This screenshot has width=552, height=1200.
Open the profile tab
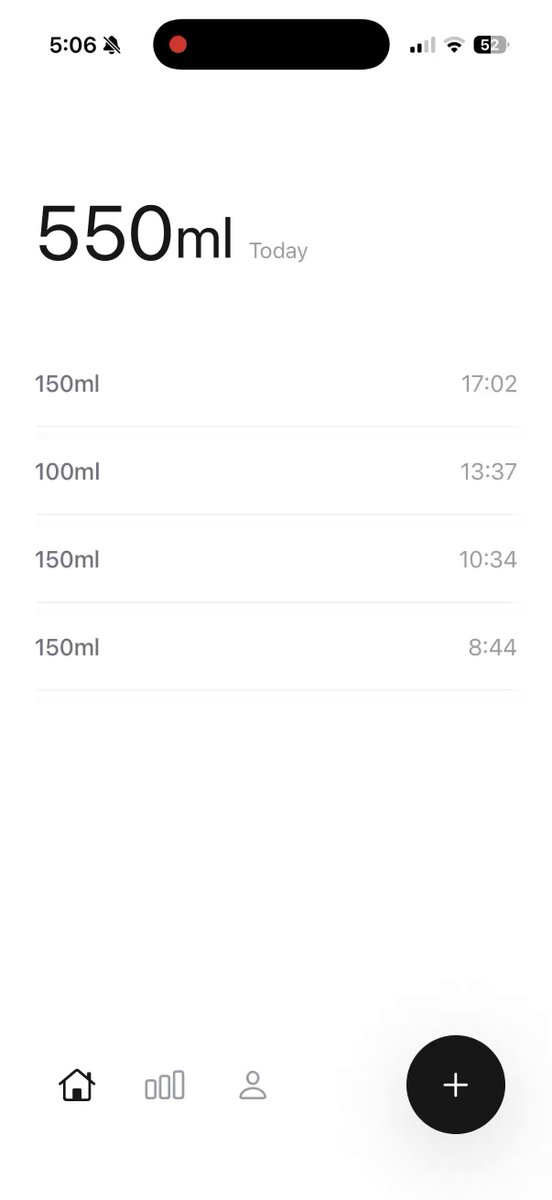coord(253,1085)
